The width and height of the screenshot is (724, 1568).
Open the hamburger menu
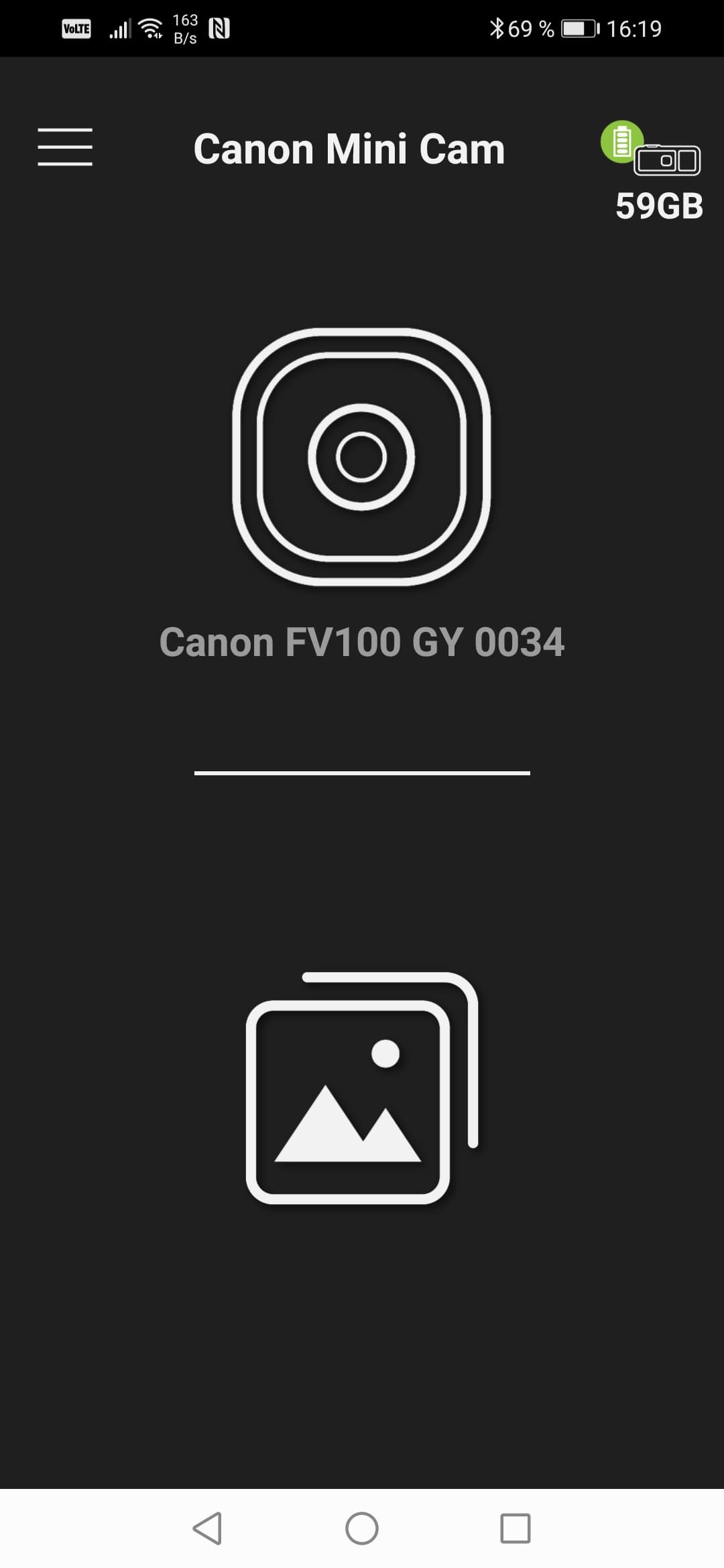(65, 147)
